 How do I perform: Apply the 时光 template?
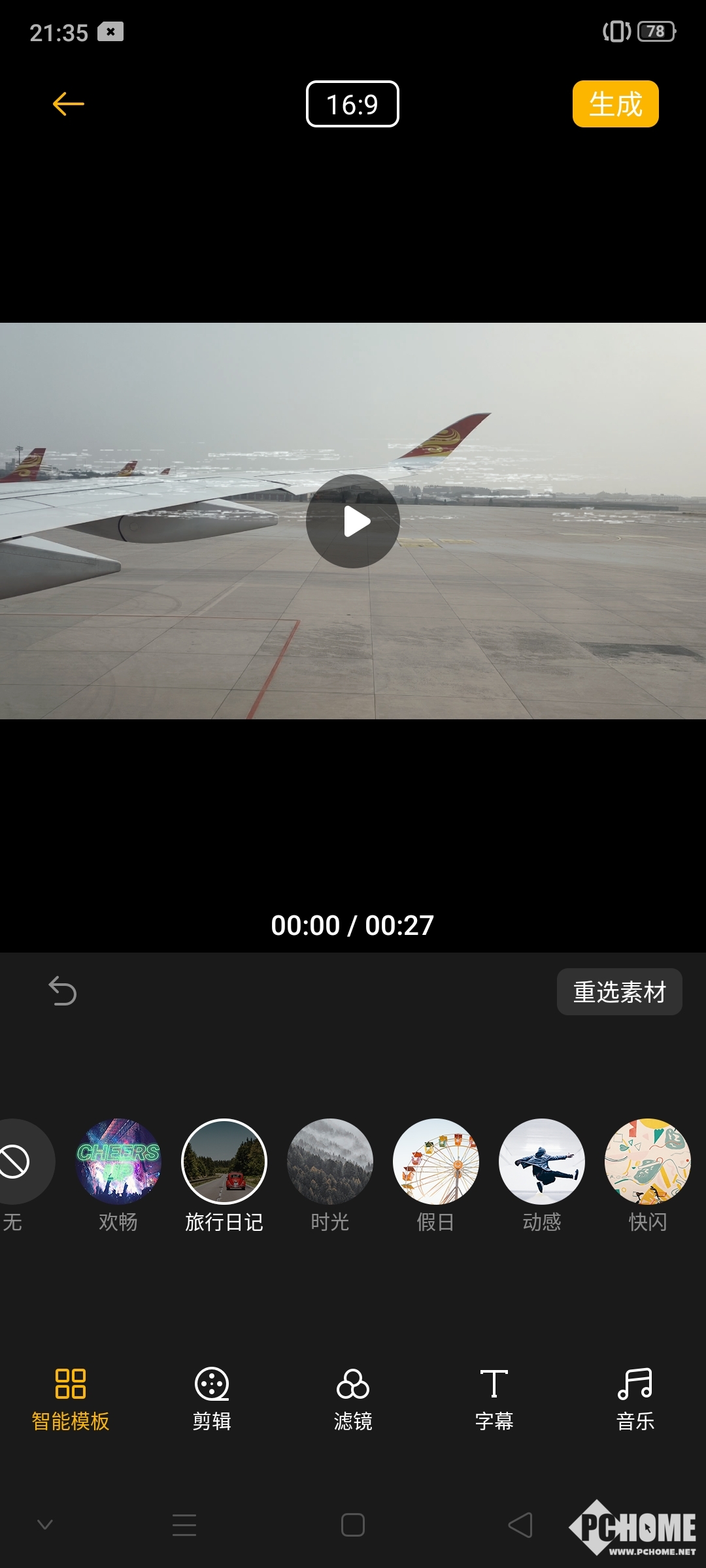click(x=330, y=1162)
